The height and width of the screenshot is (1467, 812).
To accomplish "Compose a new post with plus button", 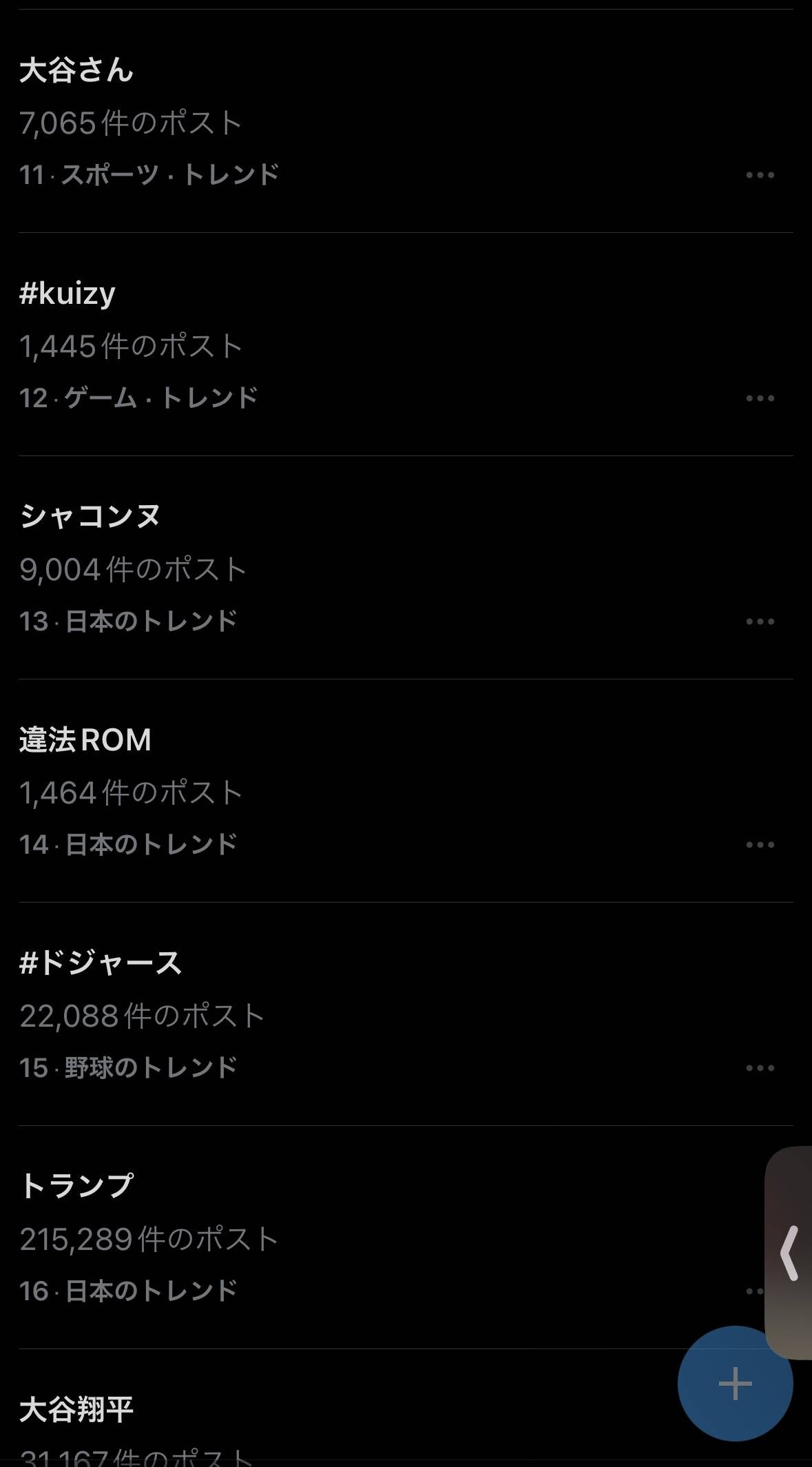I will pos(735,1383).
